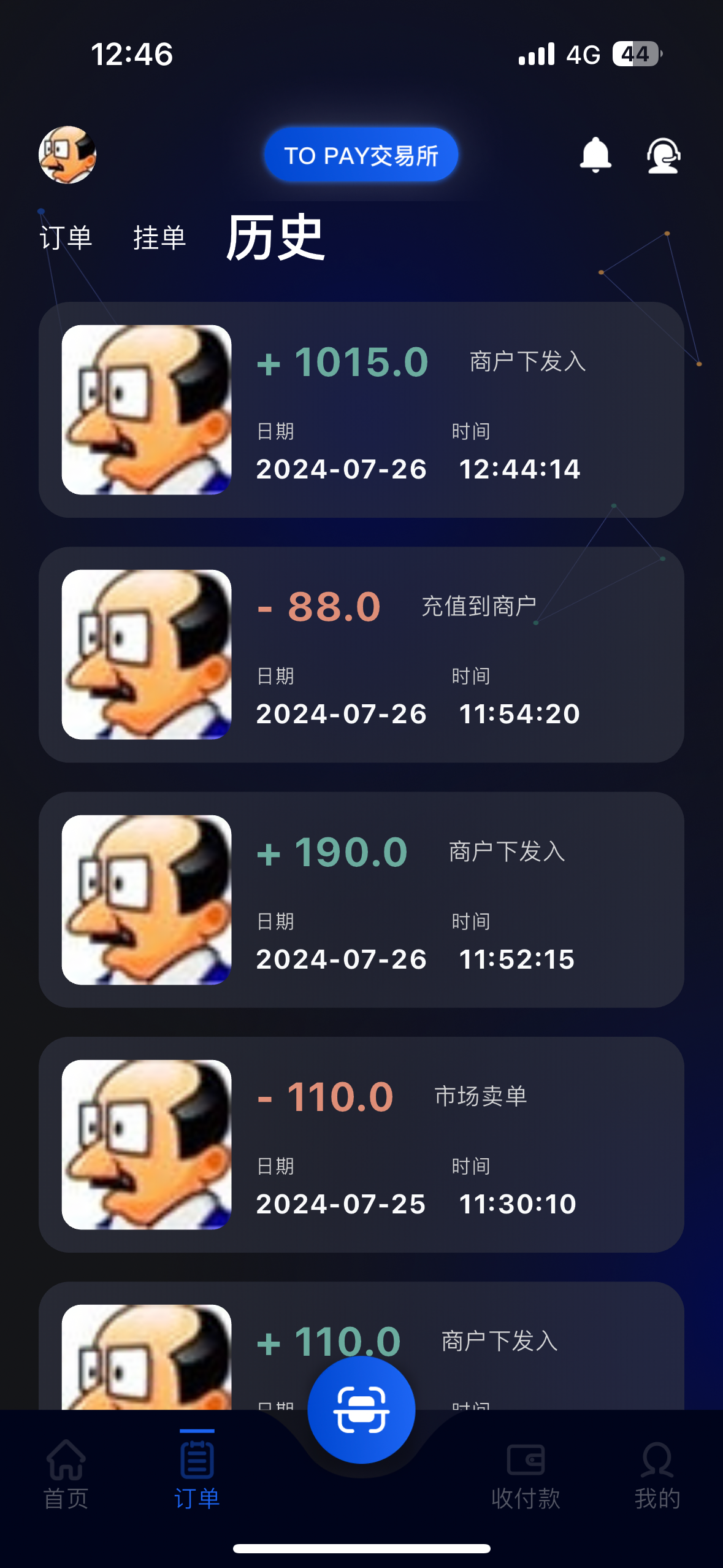Open the +1015.0 商户下发入 record
Image resolution: width=723 pixels, height=1568 pixels.
click(361, 410)
